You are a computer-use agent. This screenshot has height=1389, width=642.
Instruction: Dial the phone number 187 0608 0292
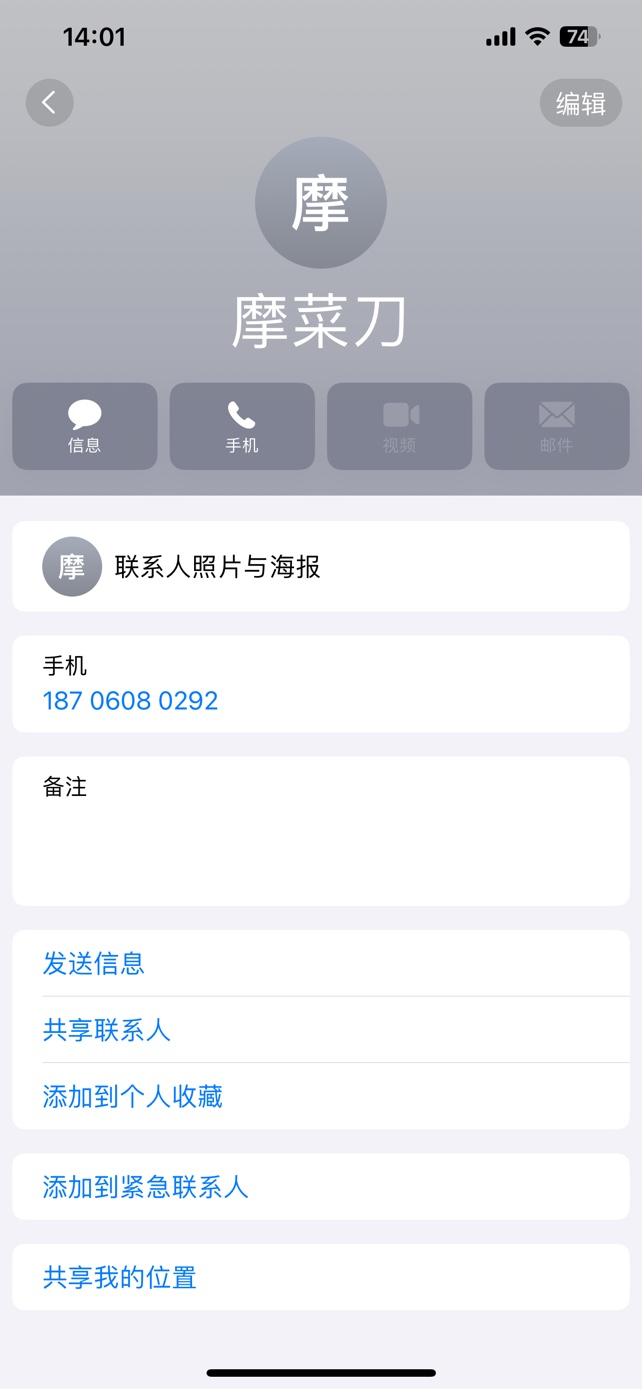point(130,700)
